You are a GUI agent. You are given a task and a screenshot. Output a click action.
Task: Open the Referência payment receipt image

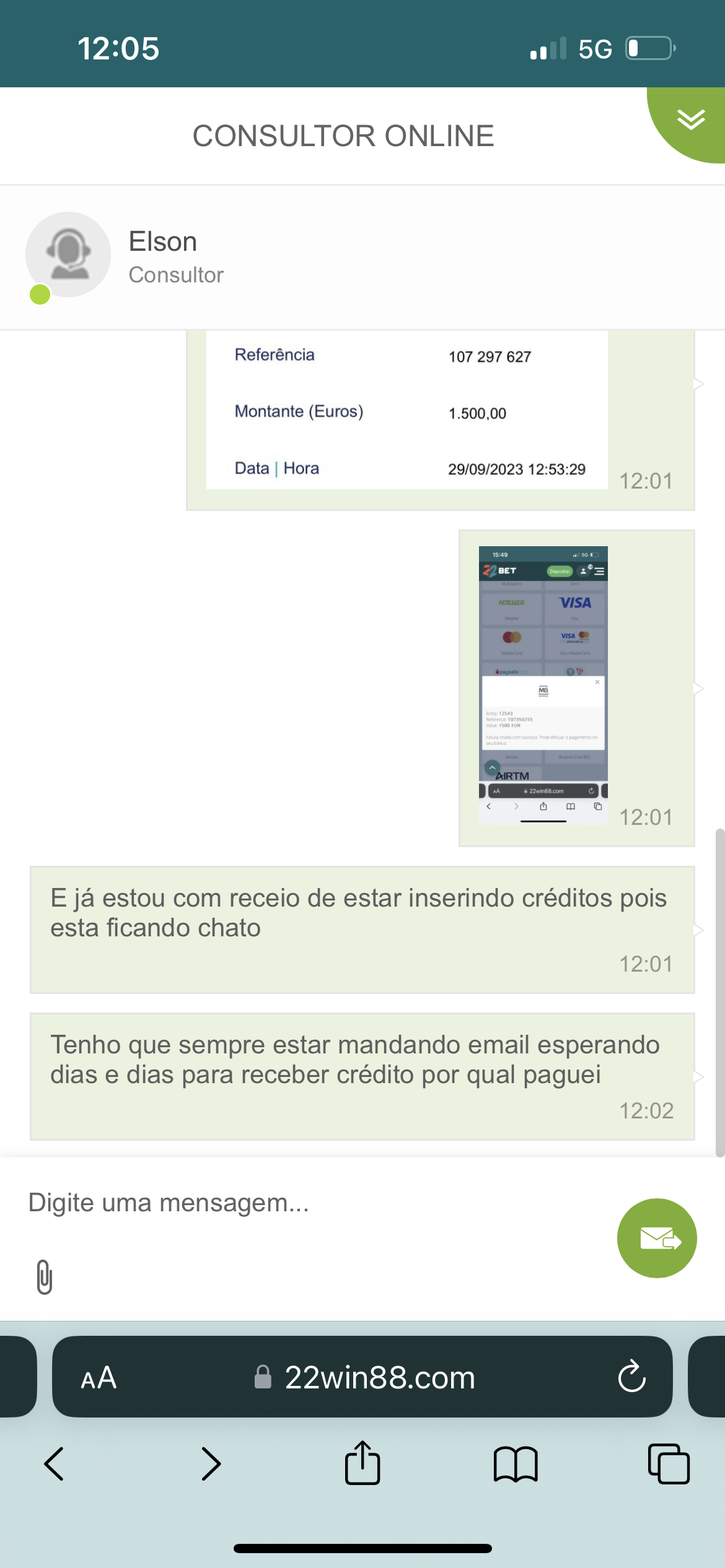click(406, 412)
